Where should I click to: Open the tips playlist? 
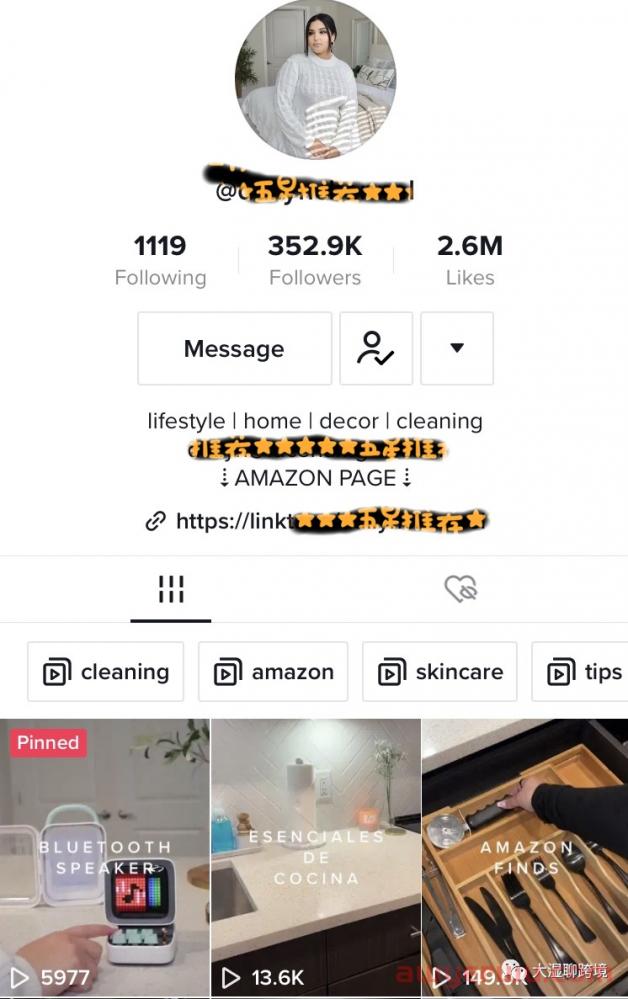pos(583,672)
